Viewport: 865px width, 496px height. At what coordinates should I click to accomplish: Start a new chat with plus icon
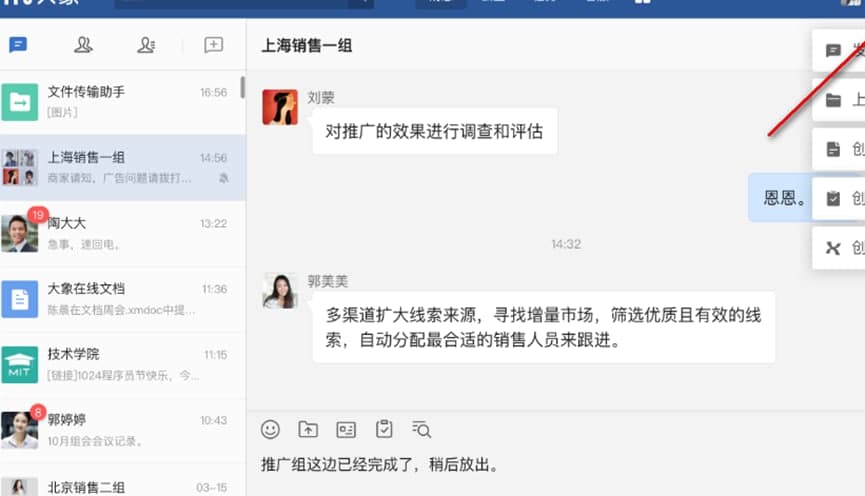[x=213, y=45]
